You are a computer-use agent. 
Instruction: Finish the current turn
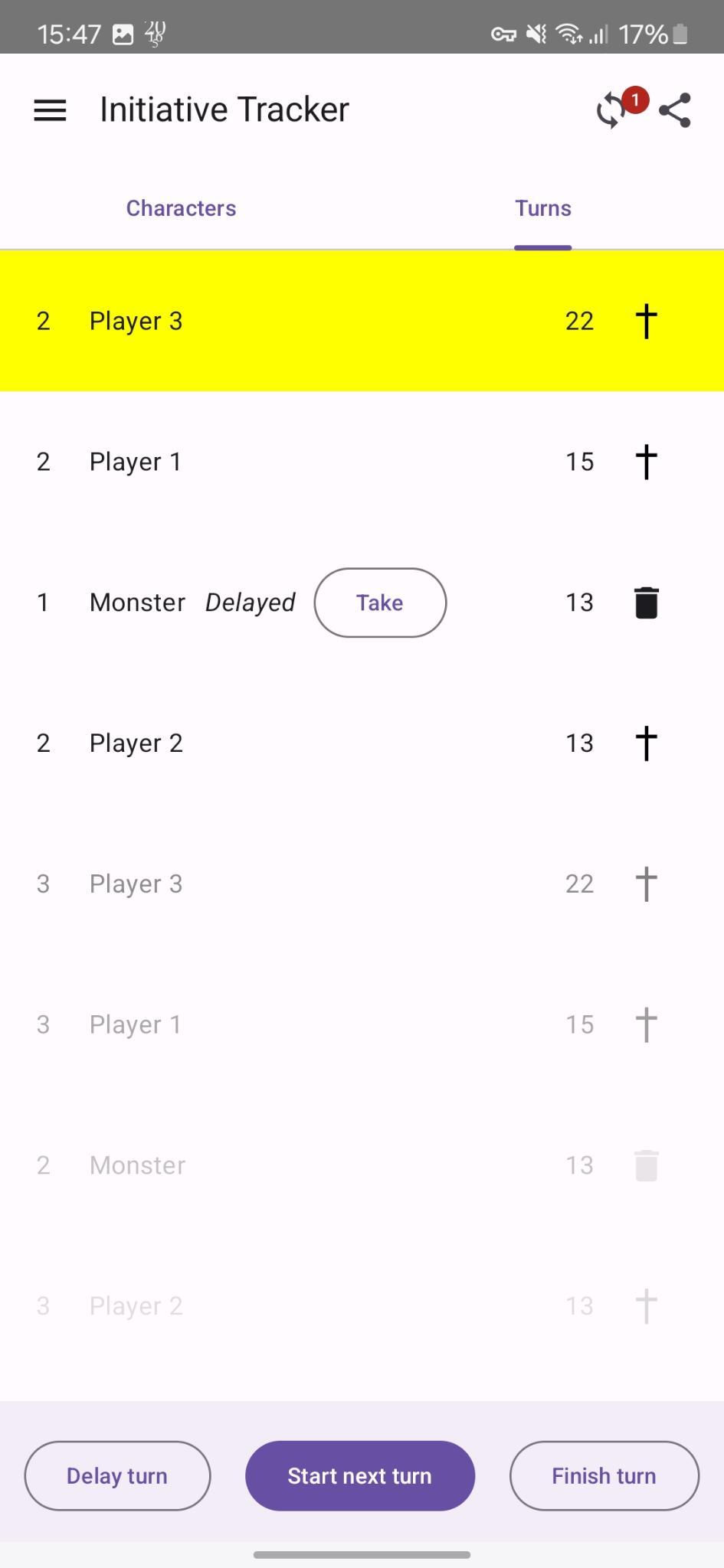pos(604,1475)
